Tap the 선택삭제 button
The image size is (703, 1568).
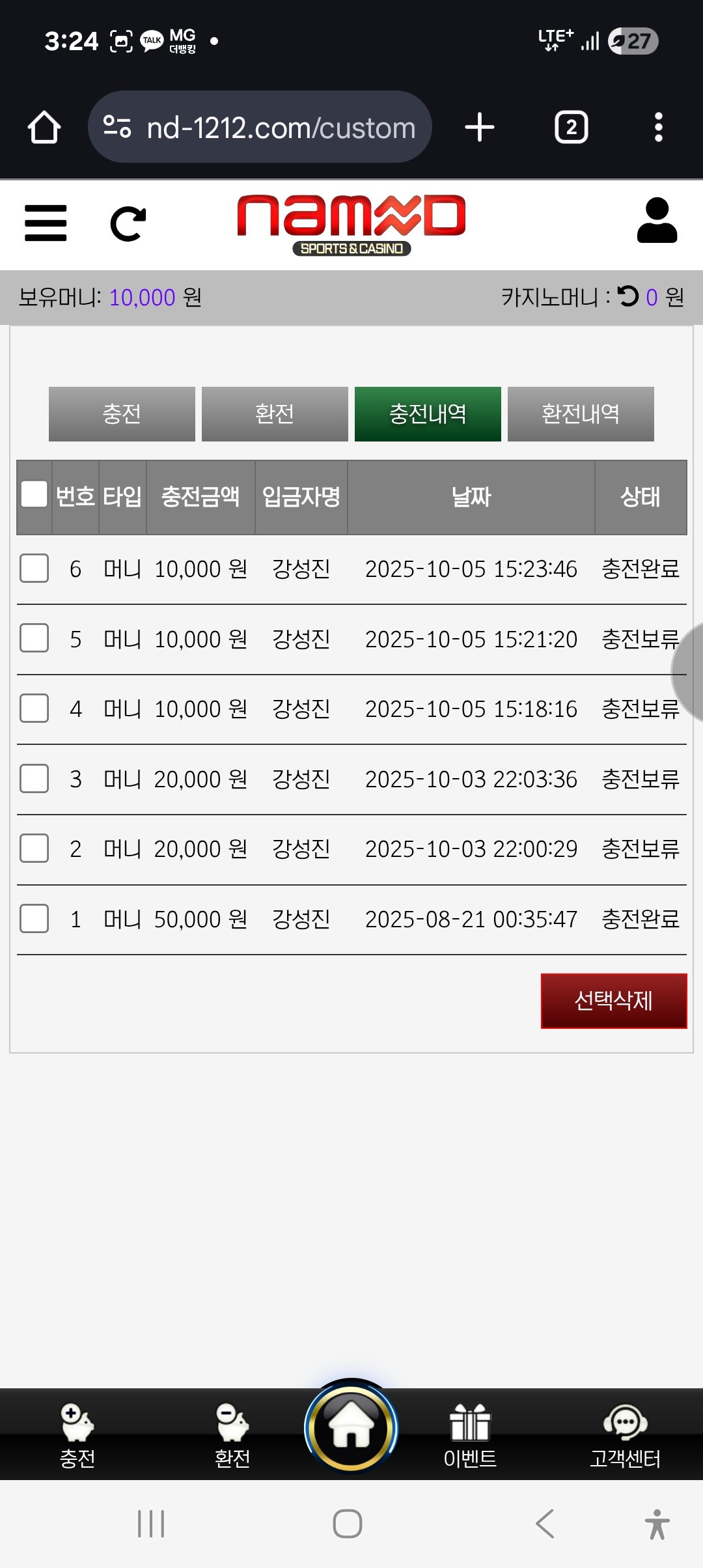tap(613, 1001)
